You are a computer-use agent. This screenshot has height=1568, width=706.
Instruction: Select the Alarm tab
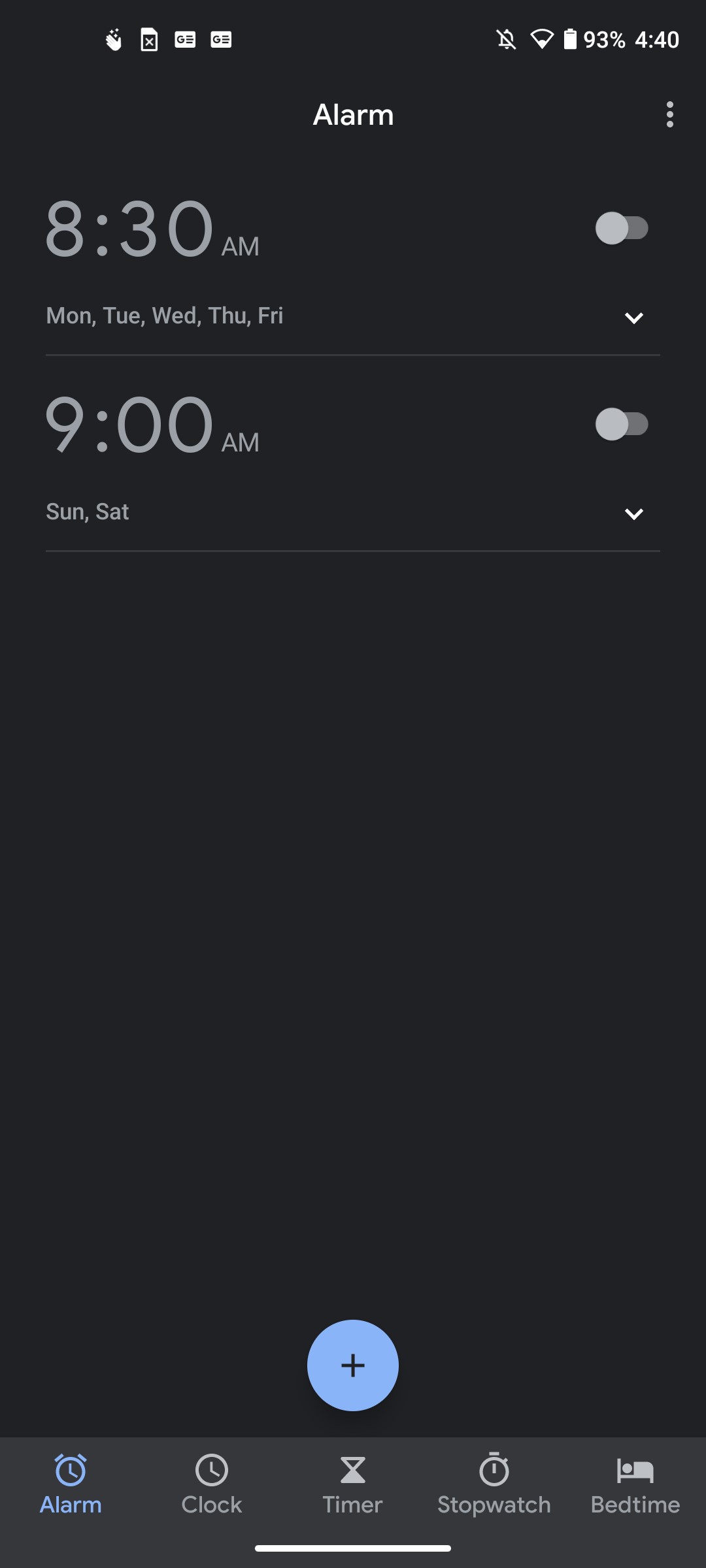pos(71,1484)
